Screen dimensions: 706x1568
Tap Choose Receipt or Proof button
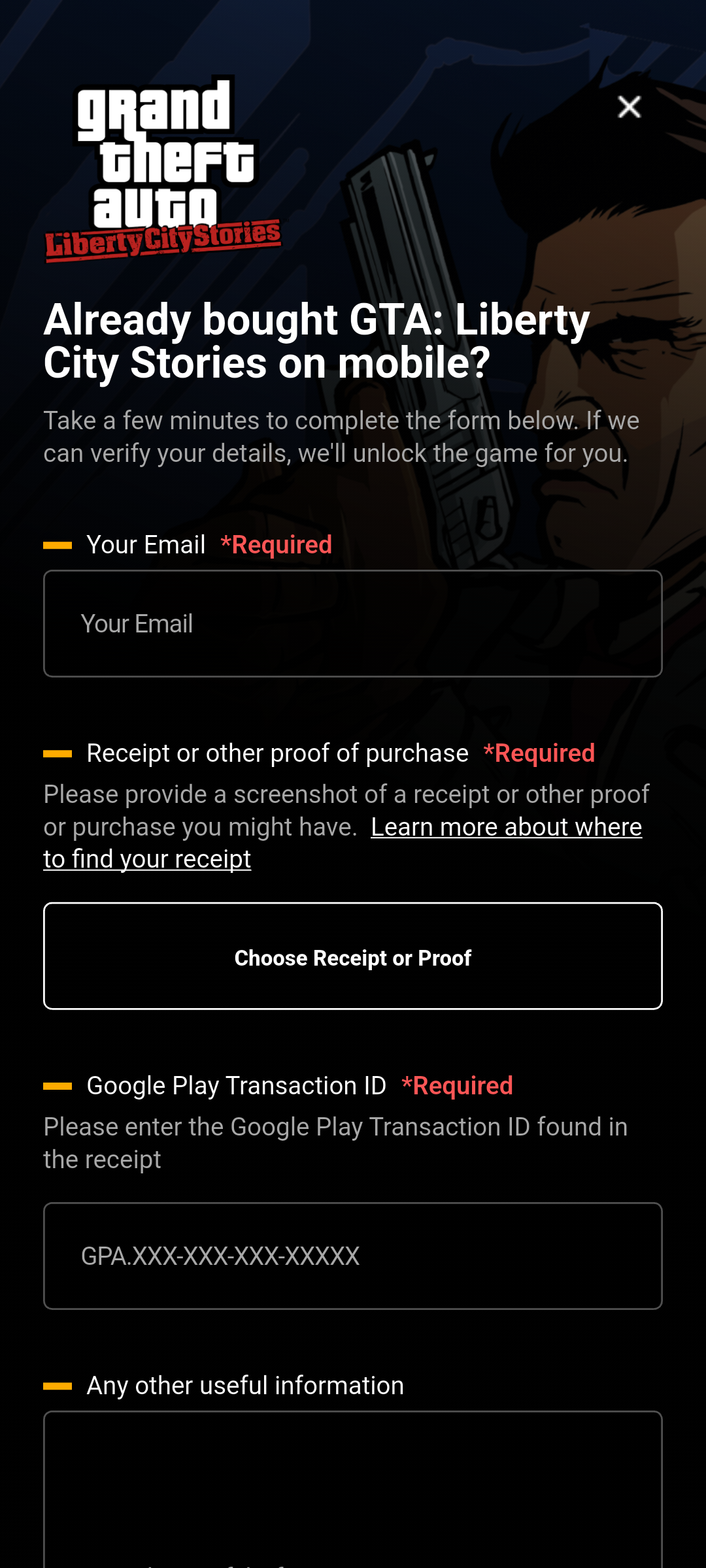tap(353, 956)
